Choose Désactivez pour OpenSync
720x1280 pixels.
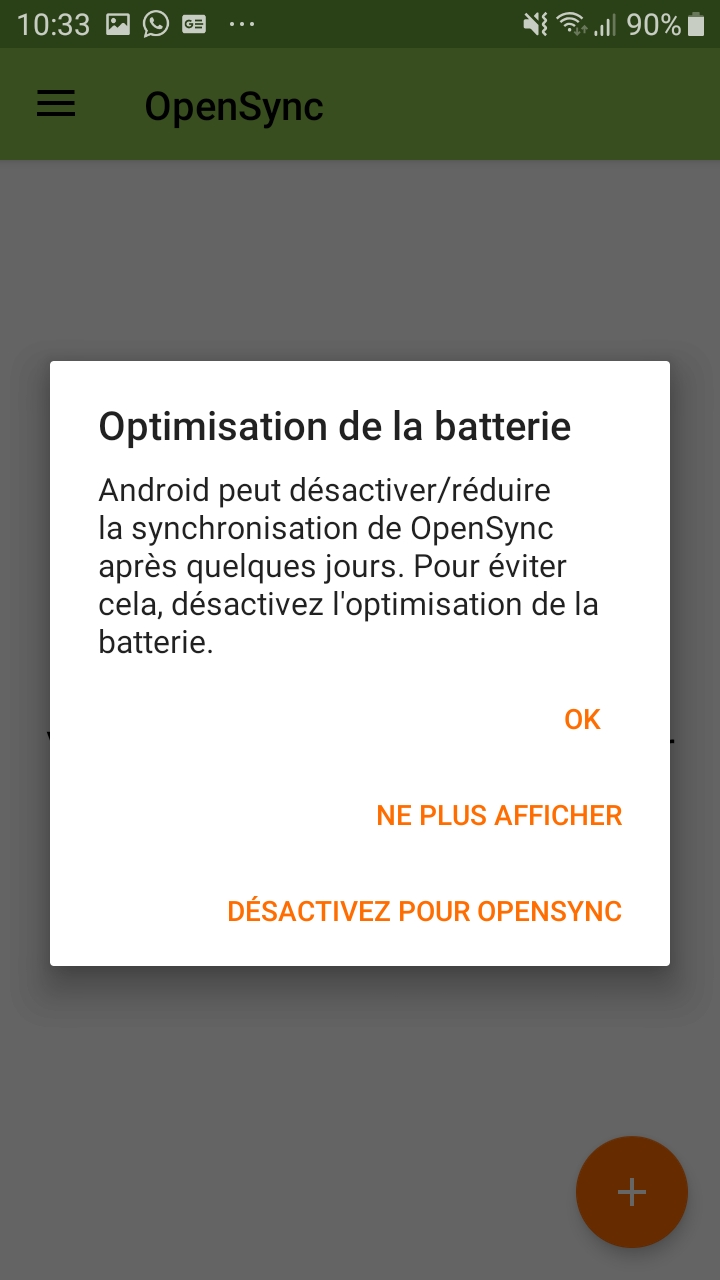coord(425,912)
